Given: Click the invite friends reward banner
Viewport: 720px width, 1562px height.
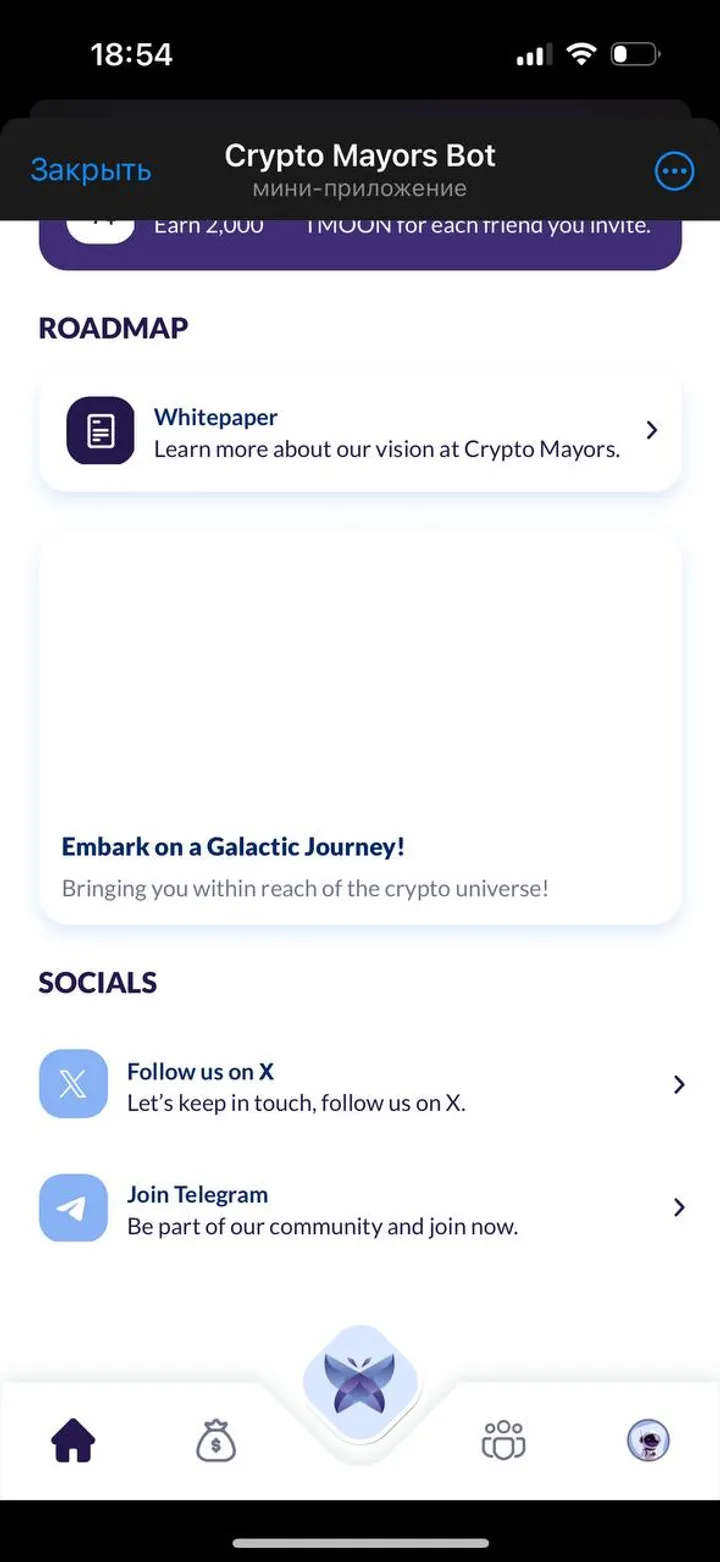Looking at the screenshot, I should click(x=360, y=235).
